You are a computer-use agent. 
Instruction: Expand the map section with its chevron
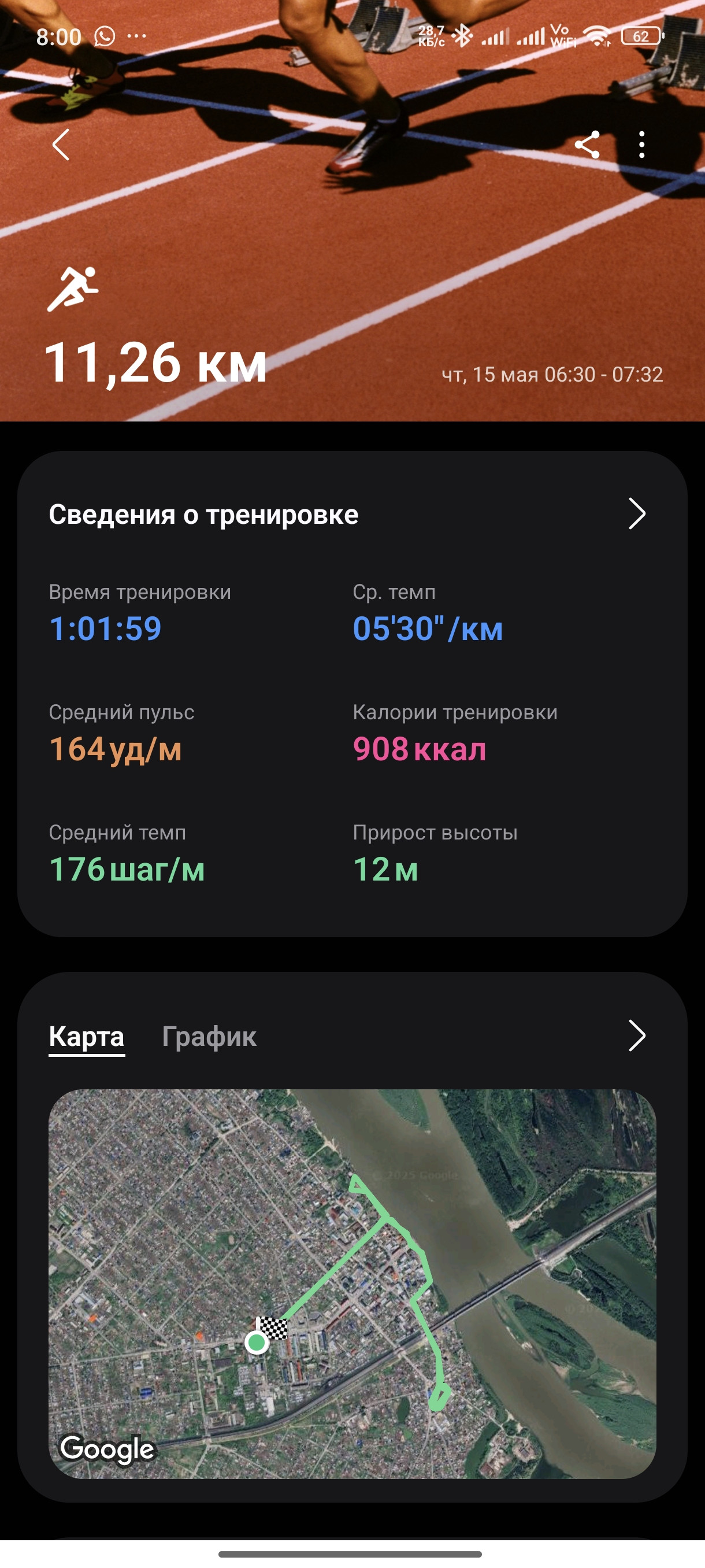[636, 1036]
